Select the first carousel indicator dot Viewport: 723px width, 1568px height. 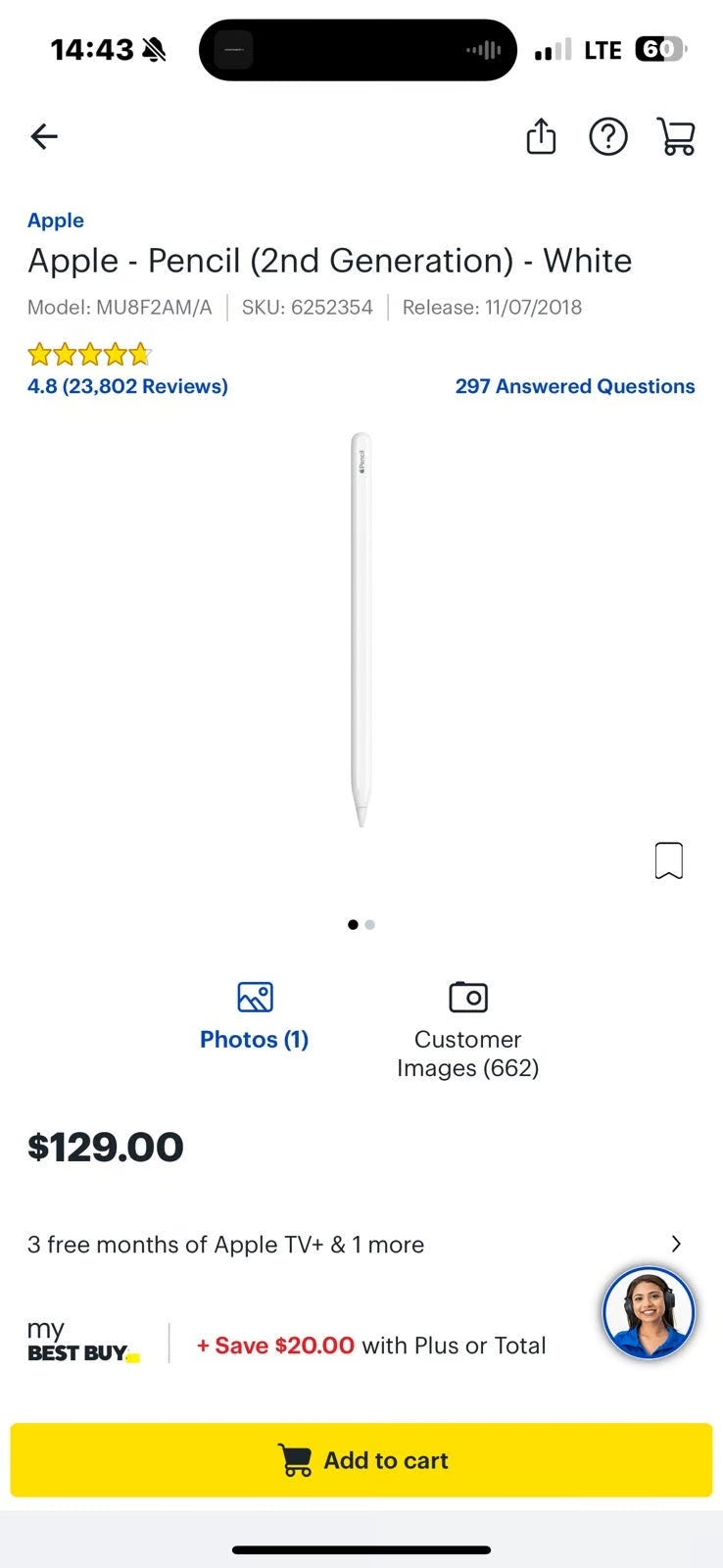352,924
